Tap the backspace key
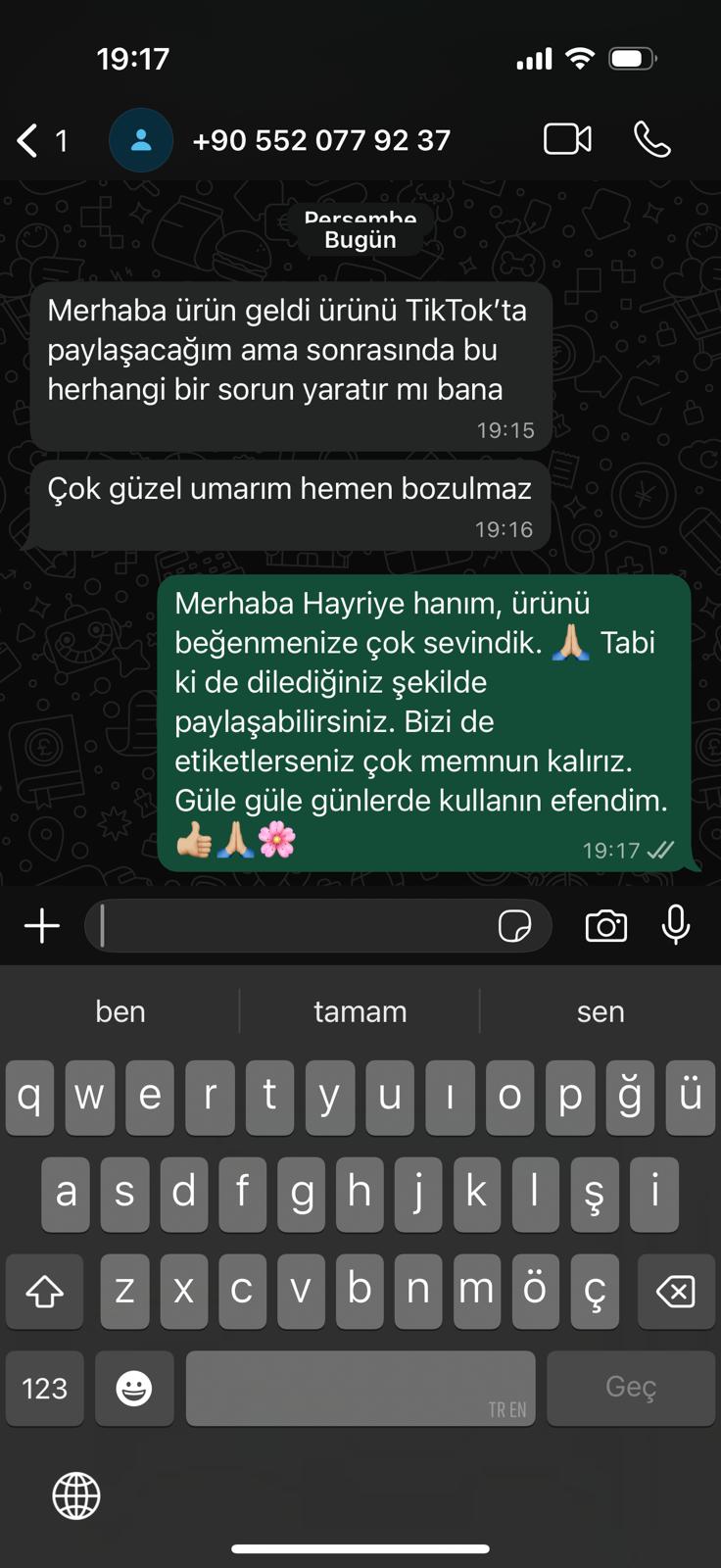The height and width of the screenshot is (1568, 721). [676, 1291]
